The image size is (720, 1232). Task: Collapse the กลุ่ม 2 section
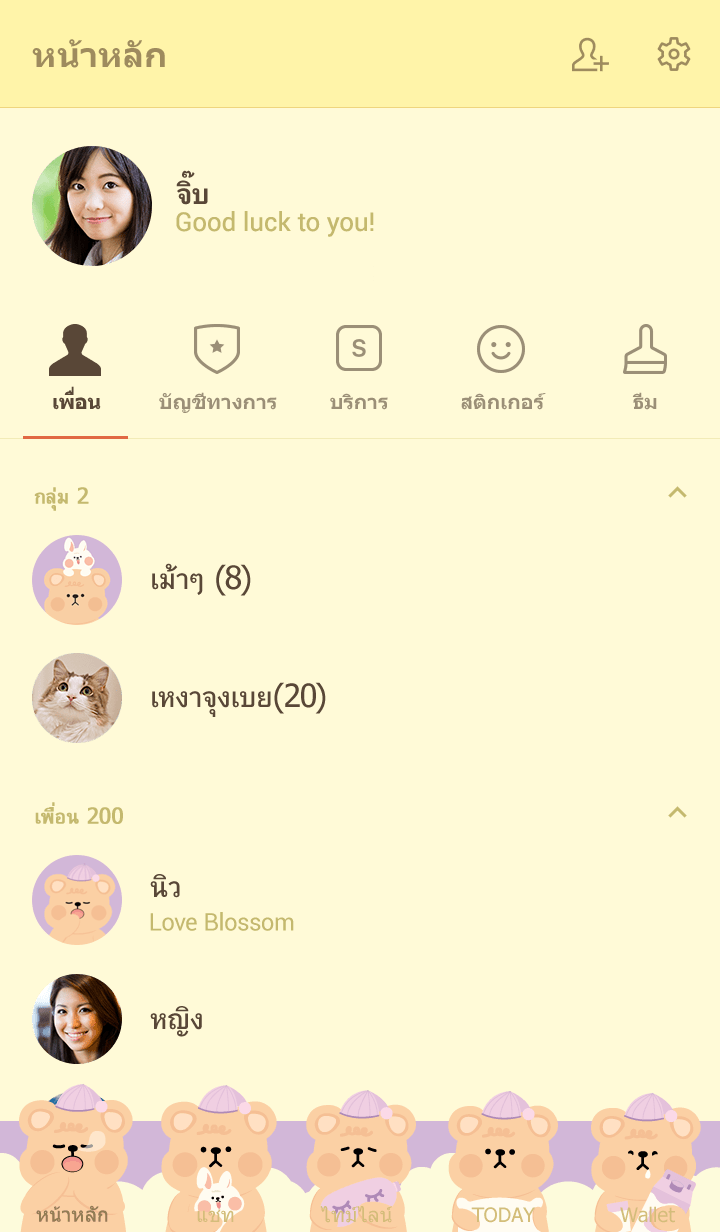pos(677,493)
